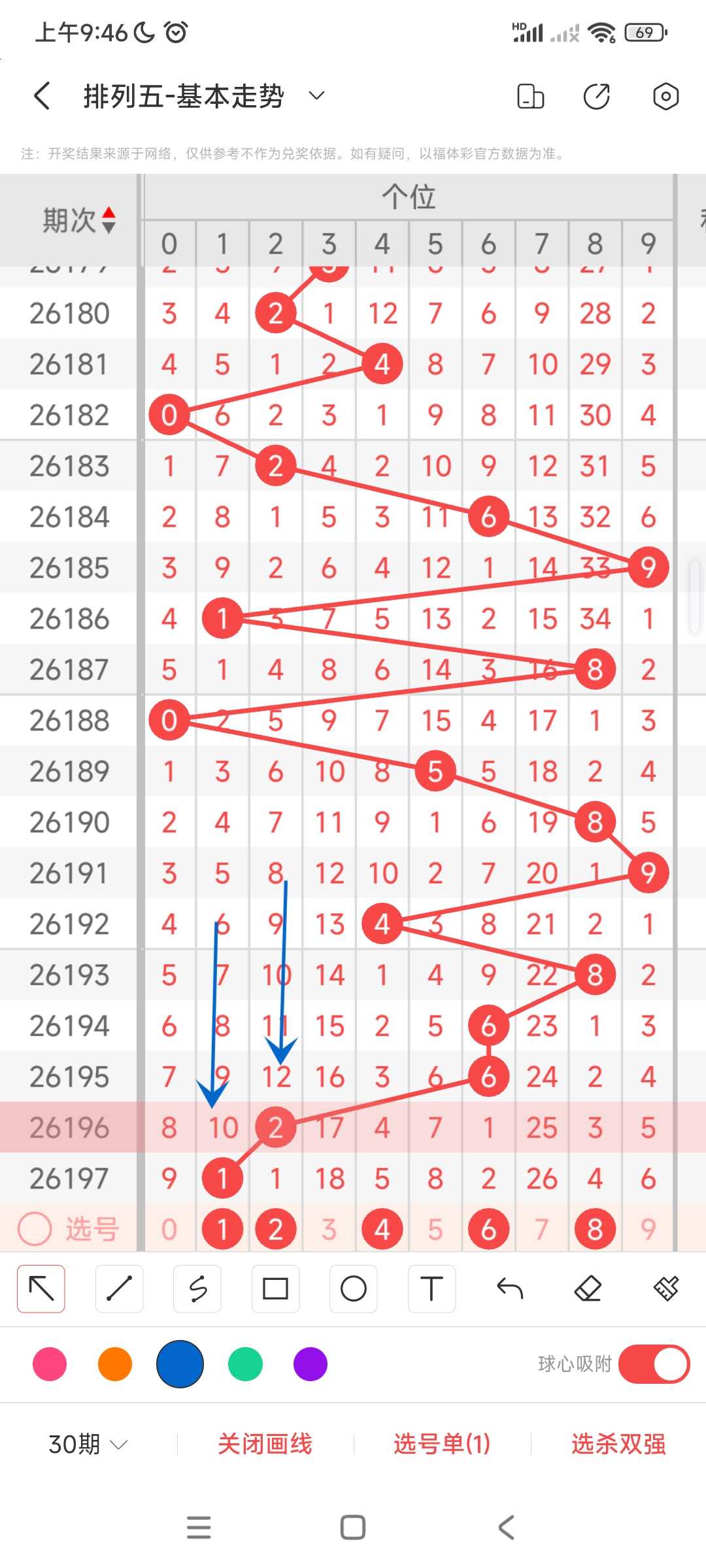Open 选号单(1) selection list
The image size is (706, 1568).
[x=442, y=1444]
